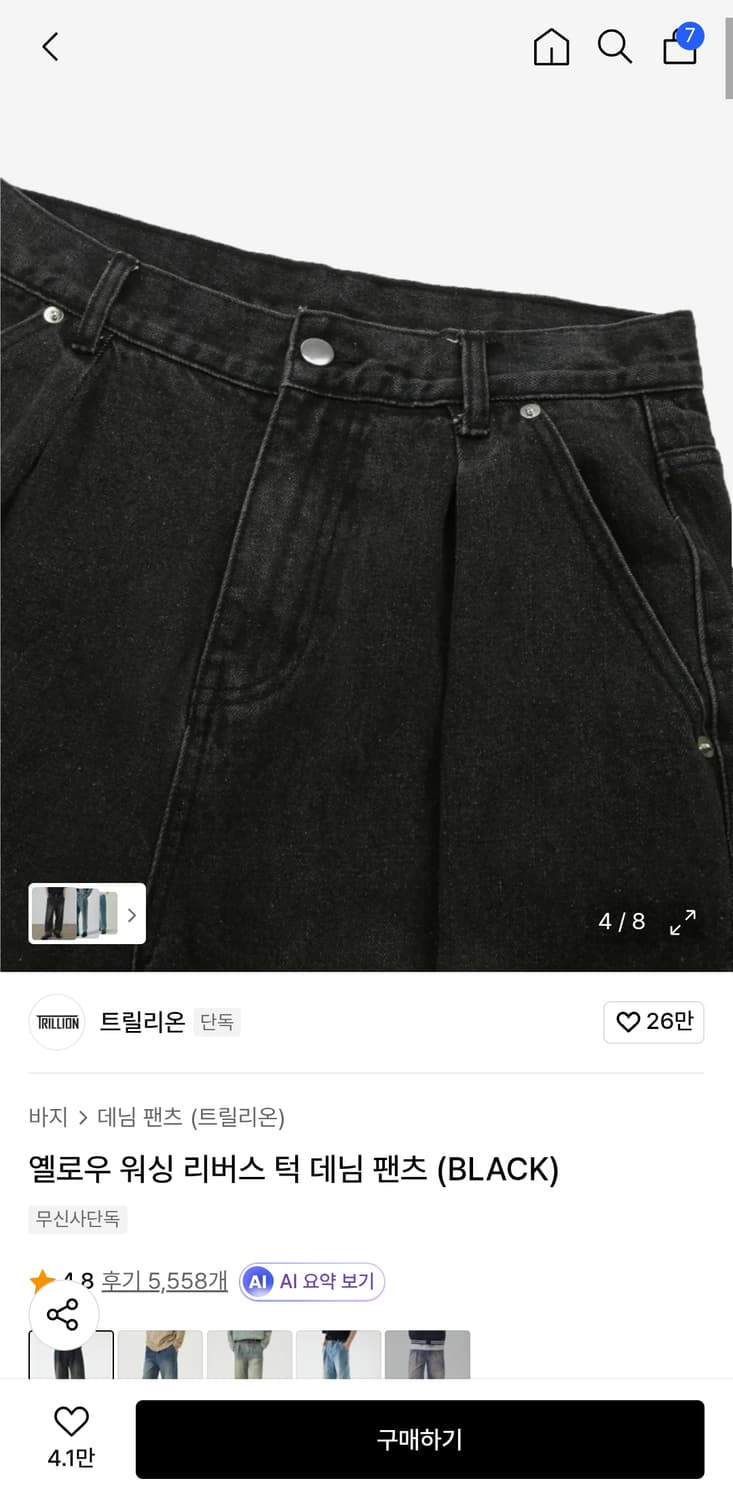Expand the image carousel with the chevron arrow
The image size is (733, 1500).
(131, 913)
